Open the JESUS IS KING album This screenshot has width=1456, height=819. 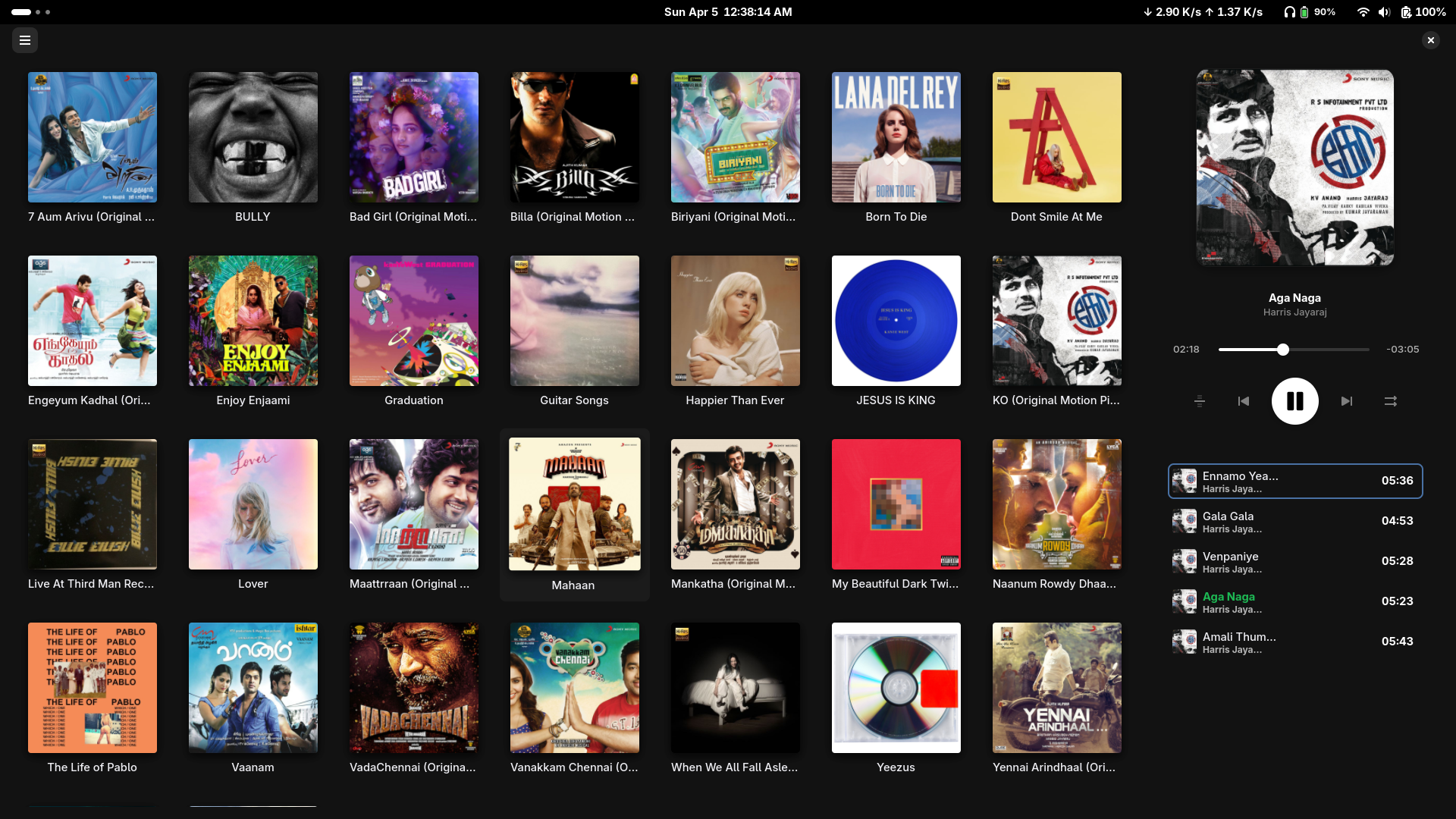(x=896, y=321)
